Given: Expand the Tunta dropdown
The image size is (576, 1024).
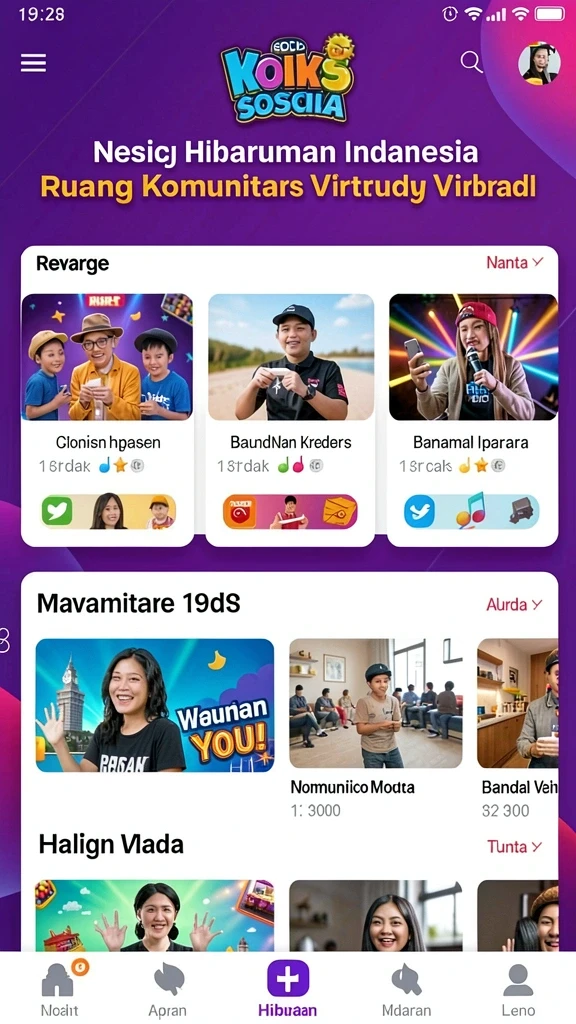Looking at the screenshot, I should click(x=515, y=846).
